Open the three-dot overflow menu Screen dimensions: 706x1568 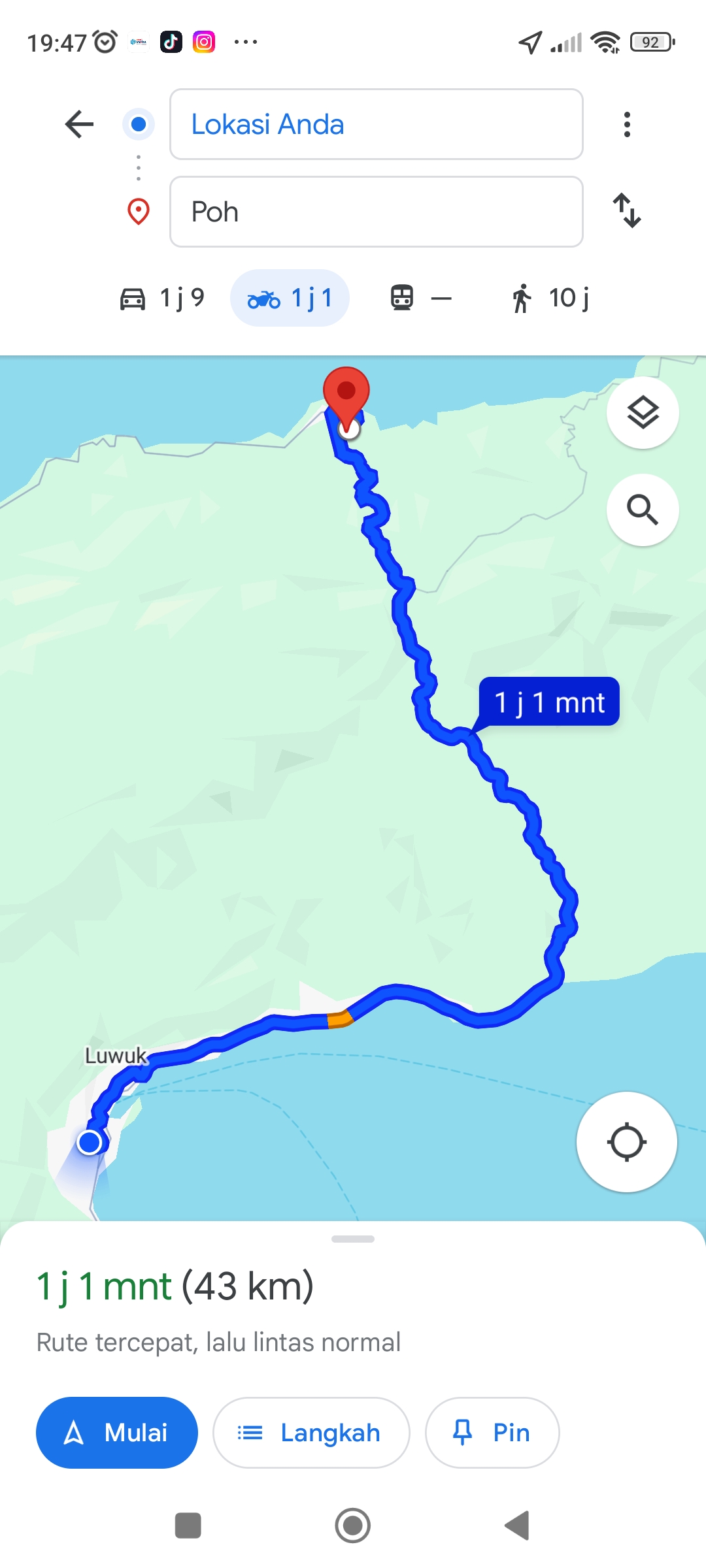point(627,124)
